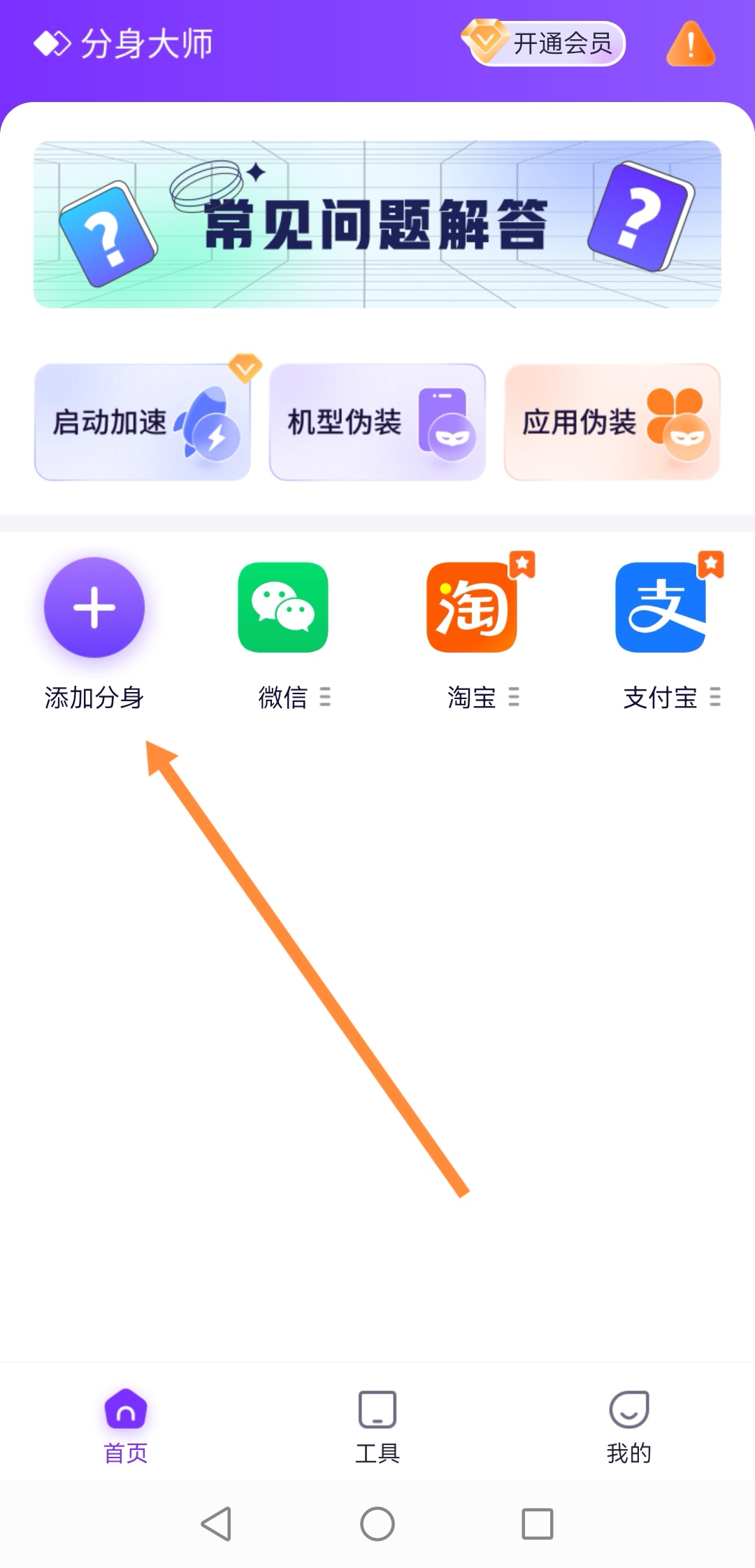This screenshot has height=1568, width=755.
Task: Open the 启动加速 feature card
Action: [143, 422]
